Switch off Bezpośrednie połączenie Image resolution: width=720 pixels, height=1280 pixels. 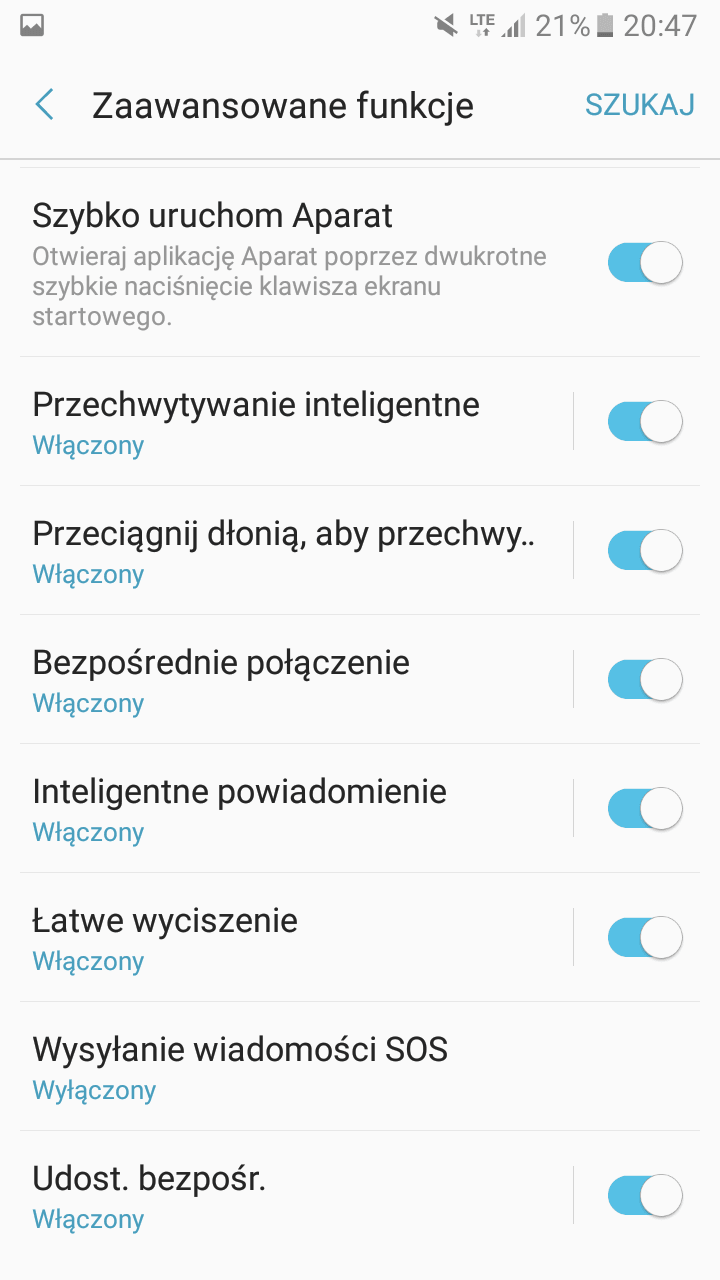[645, 679]
